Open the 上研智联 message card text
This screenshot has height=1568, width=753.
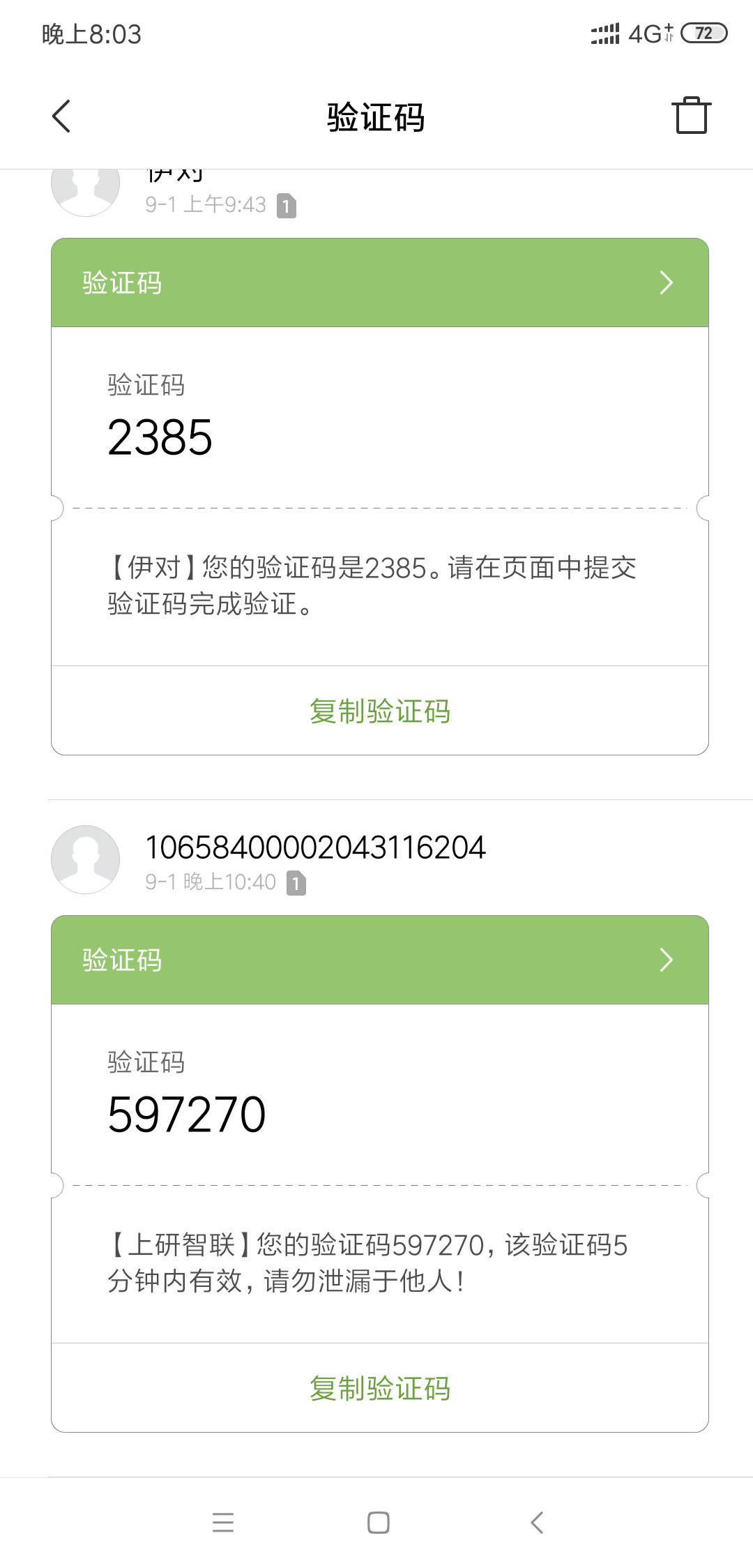click(x=368, y=1263)
